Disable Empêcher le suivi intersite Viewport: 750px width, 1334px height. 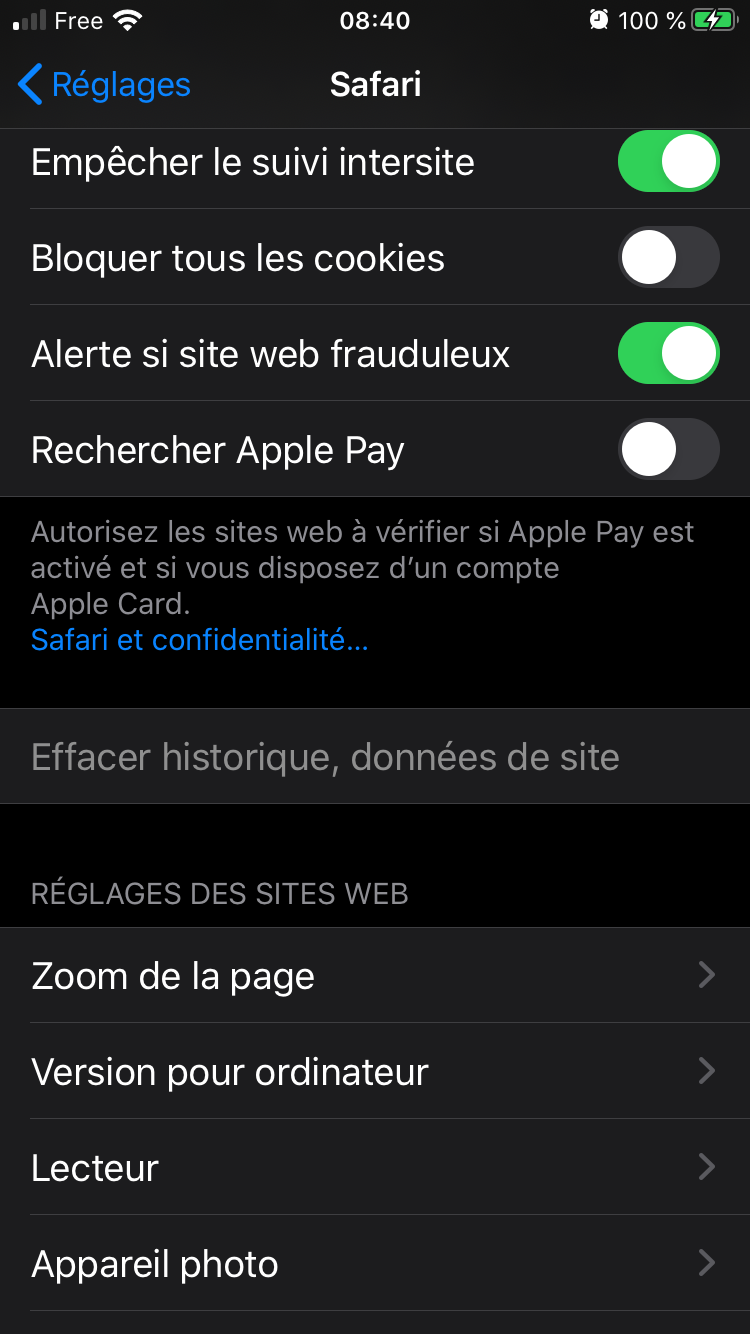[x=668, y=162]
